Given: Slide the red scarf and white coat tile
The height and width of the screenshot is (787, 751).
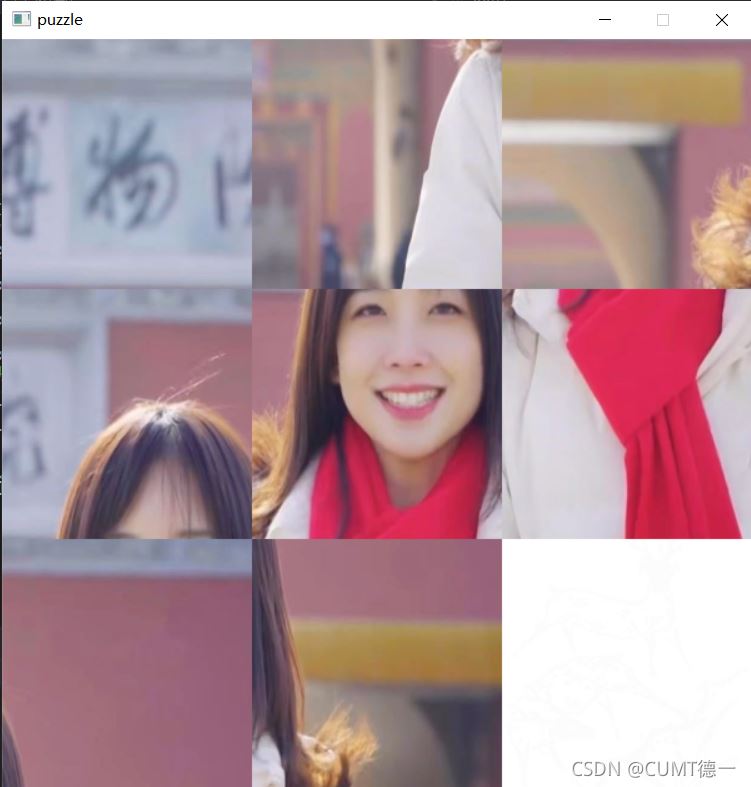Looking at the screenshot, I should click(x=626, y=414).
